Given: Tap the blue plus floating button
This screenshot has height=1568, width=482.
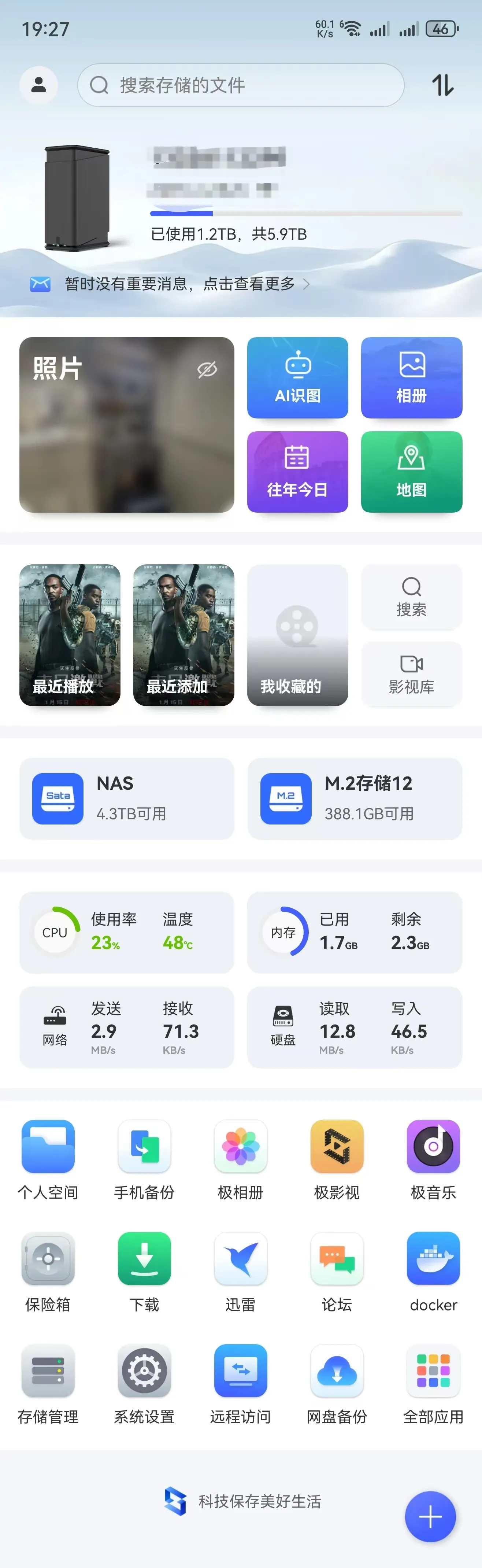Looking at the screenshot, I should coord(430,1516).
